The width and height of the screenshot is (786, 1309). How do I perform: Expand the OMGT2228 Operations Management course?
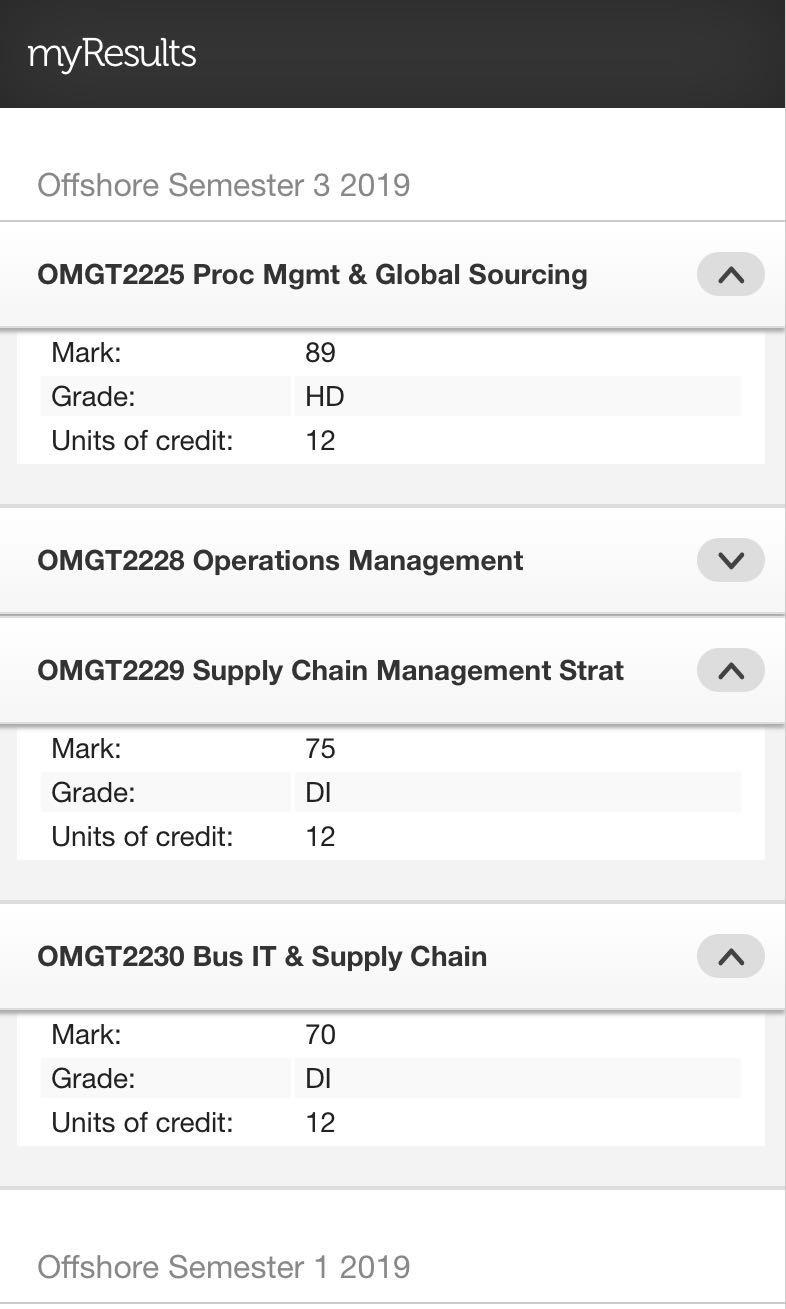click(730, 560)
